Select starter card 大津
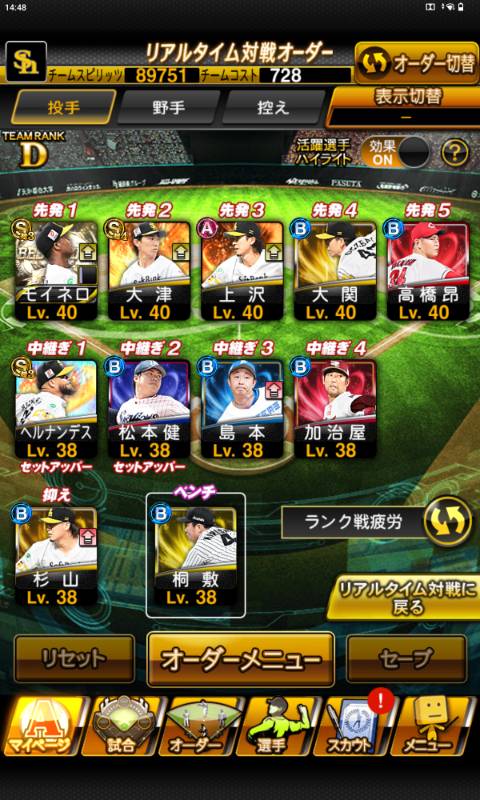480x800 pixels. (149, 271)
